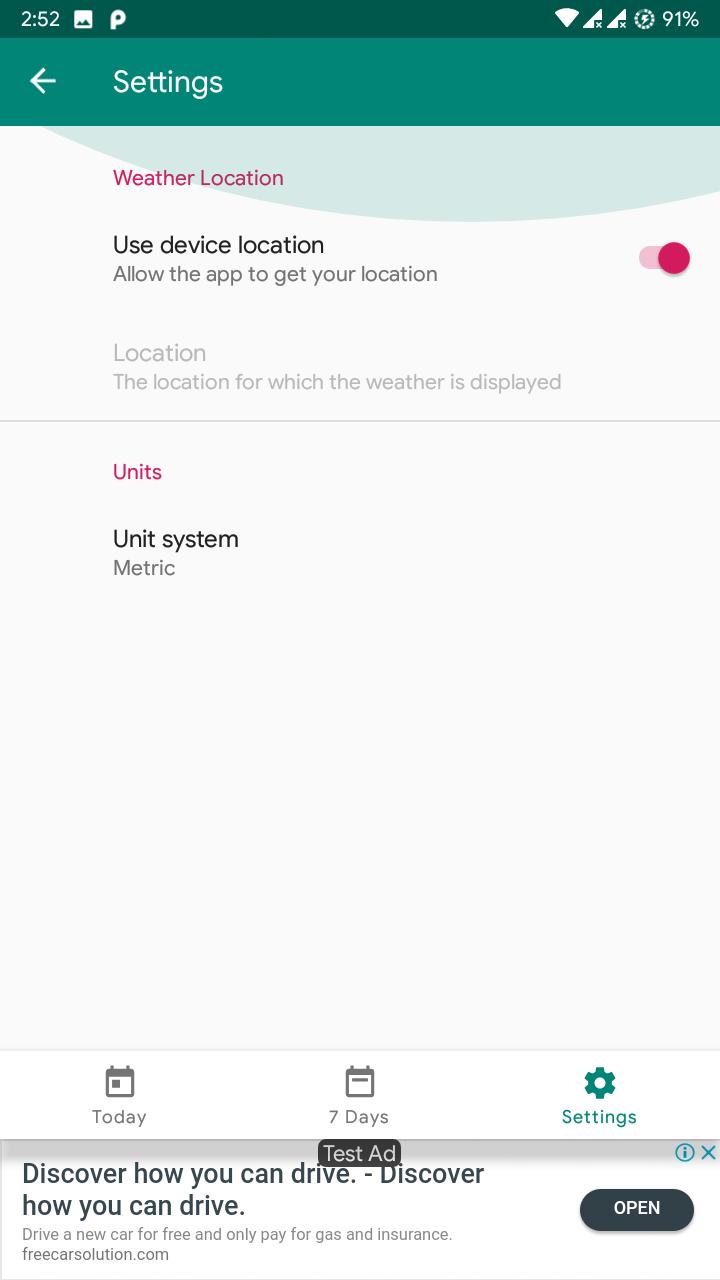Switch to the Today tab

click(x=119, y=1096)
